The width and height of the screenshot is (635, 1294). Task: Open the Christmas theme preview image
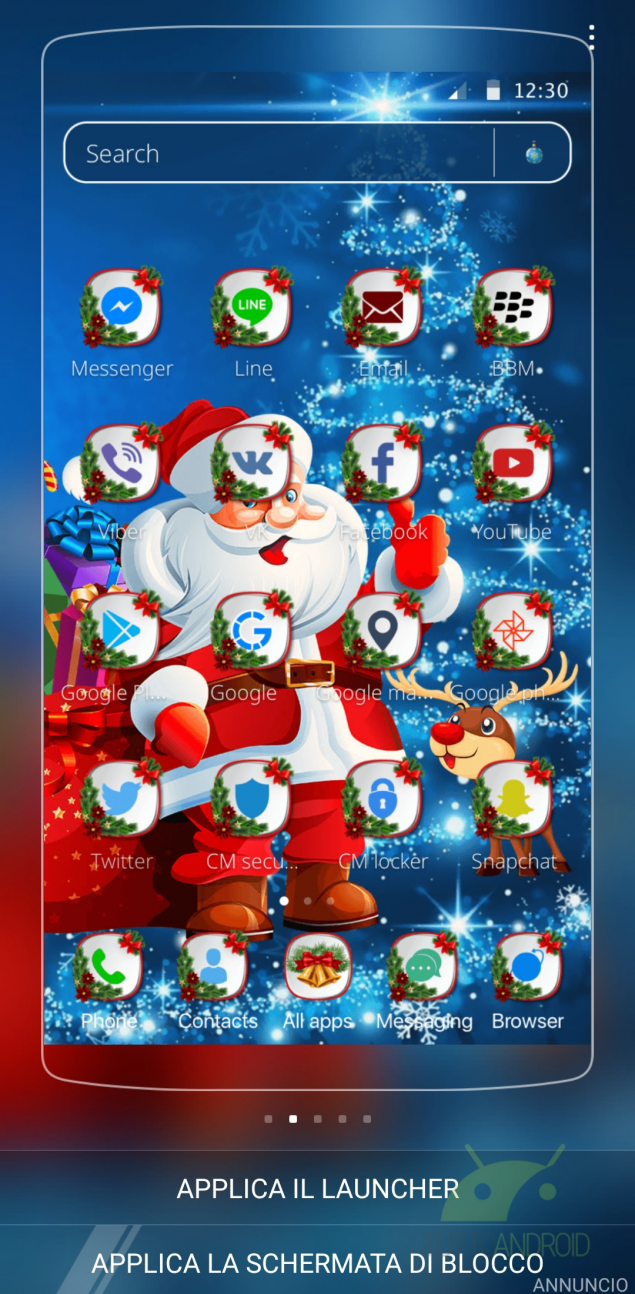tap(317, 560)
